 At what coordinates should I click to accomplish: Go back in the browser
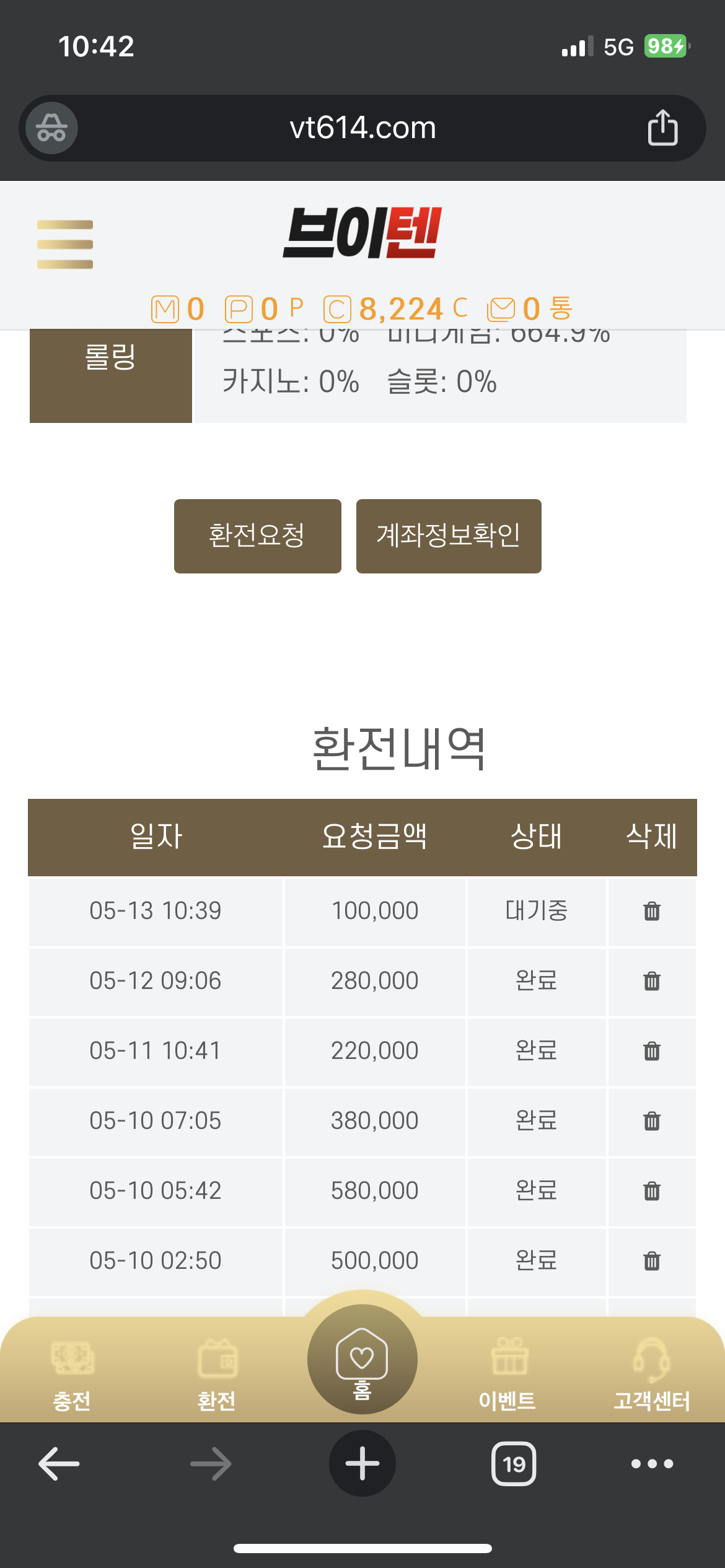pos(59,1464)
